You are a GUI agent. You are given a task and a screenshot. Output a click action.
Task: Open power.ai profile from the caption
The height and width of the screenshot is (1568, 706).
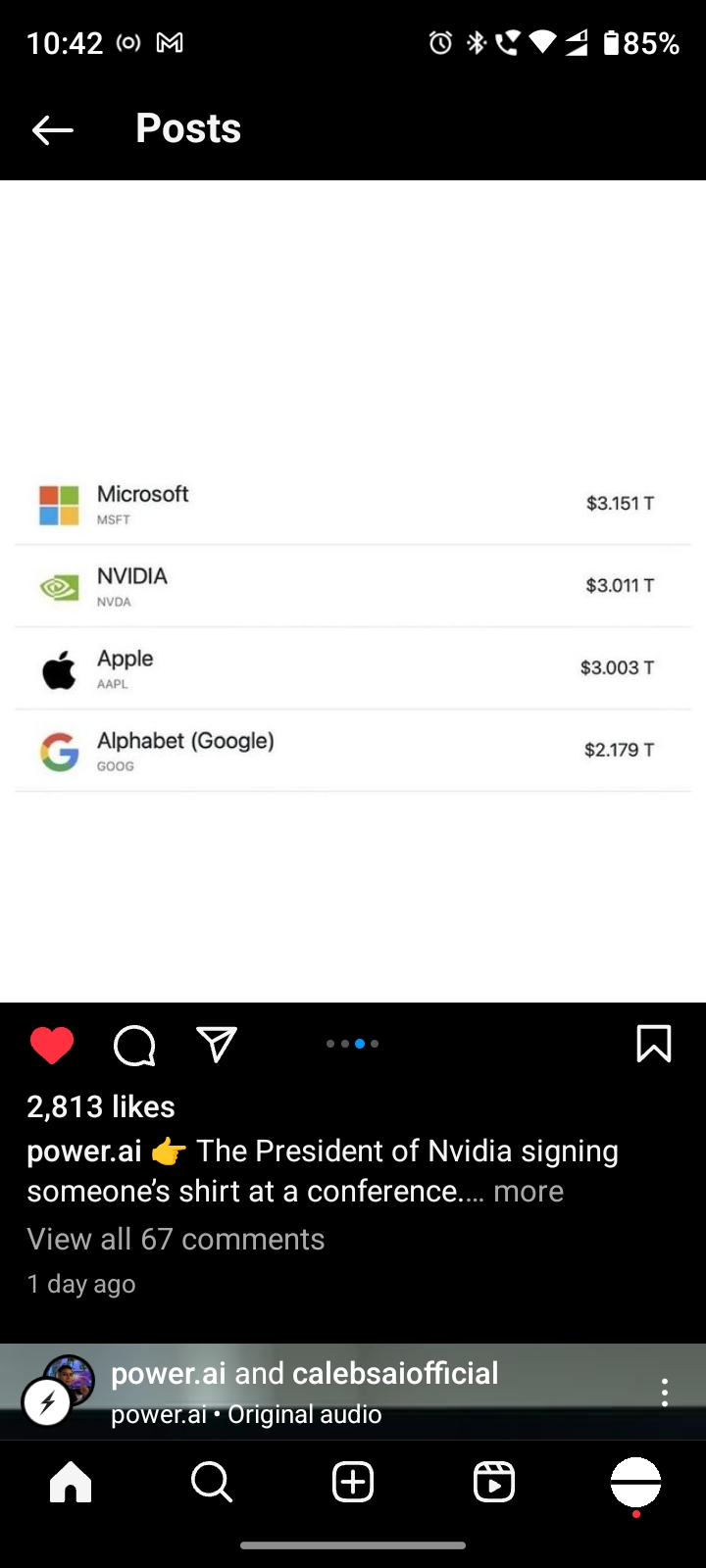pos(84,1151)
